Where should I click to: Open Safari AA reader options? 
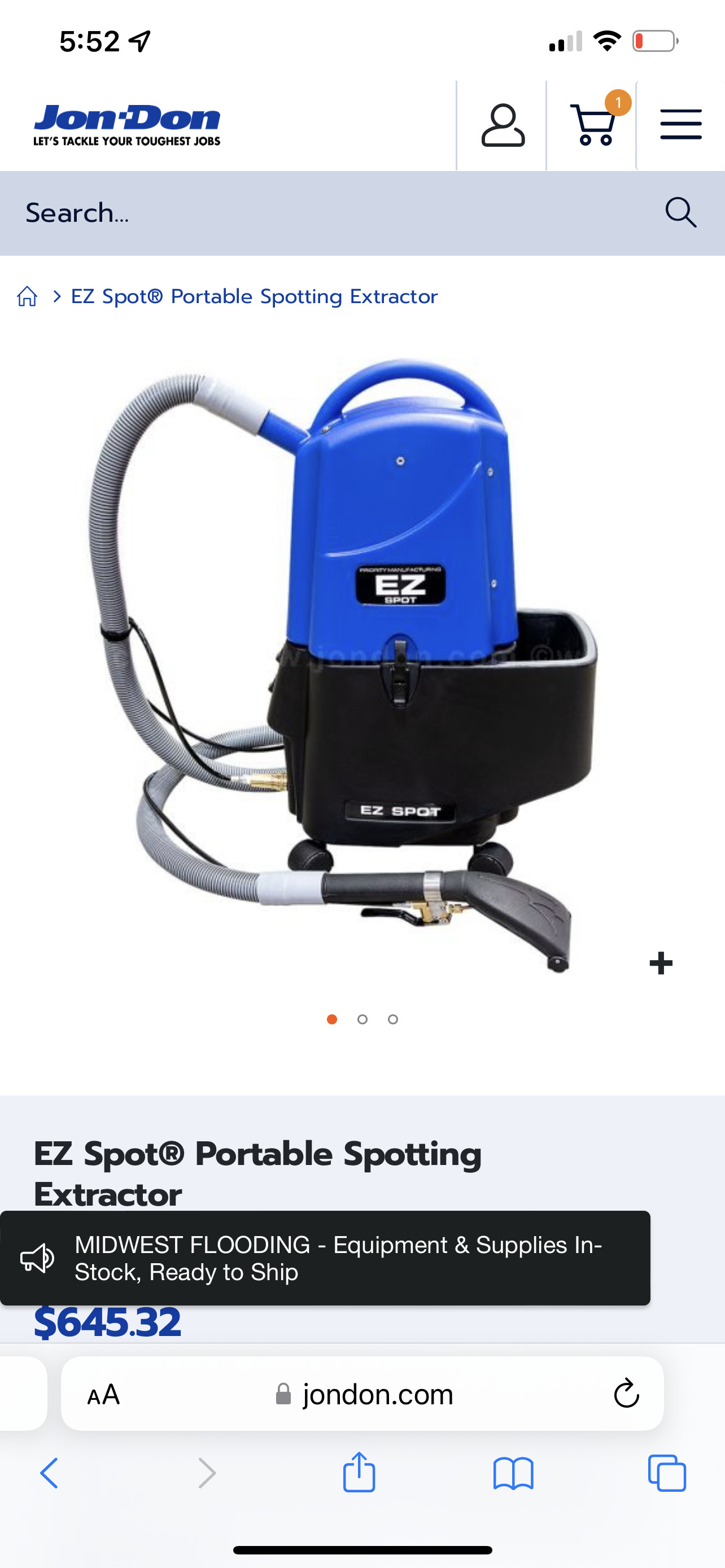point(103,1394)
